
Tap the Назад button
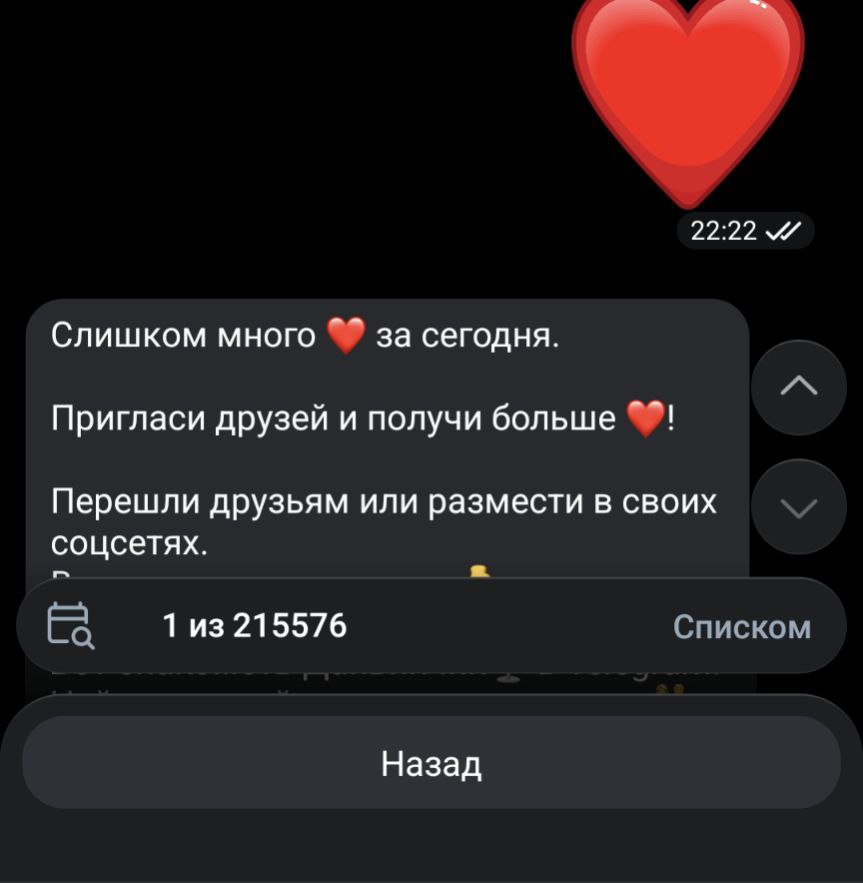431,764
